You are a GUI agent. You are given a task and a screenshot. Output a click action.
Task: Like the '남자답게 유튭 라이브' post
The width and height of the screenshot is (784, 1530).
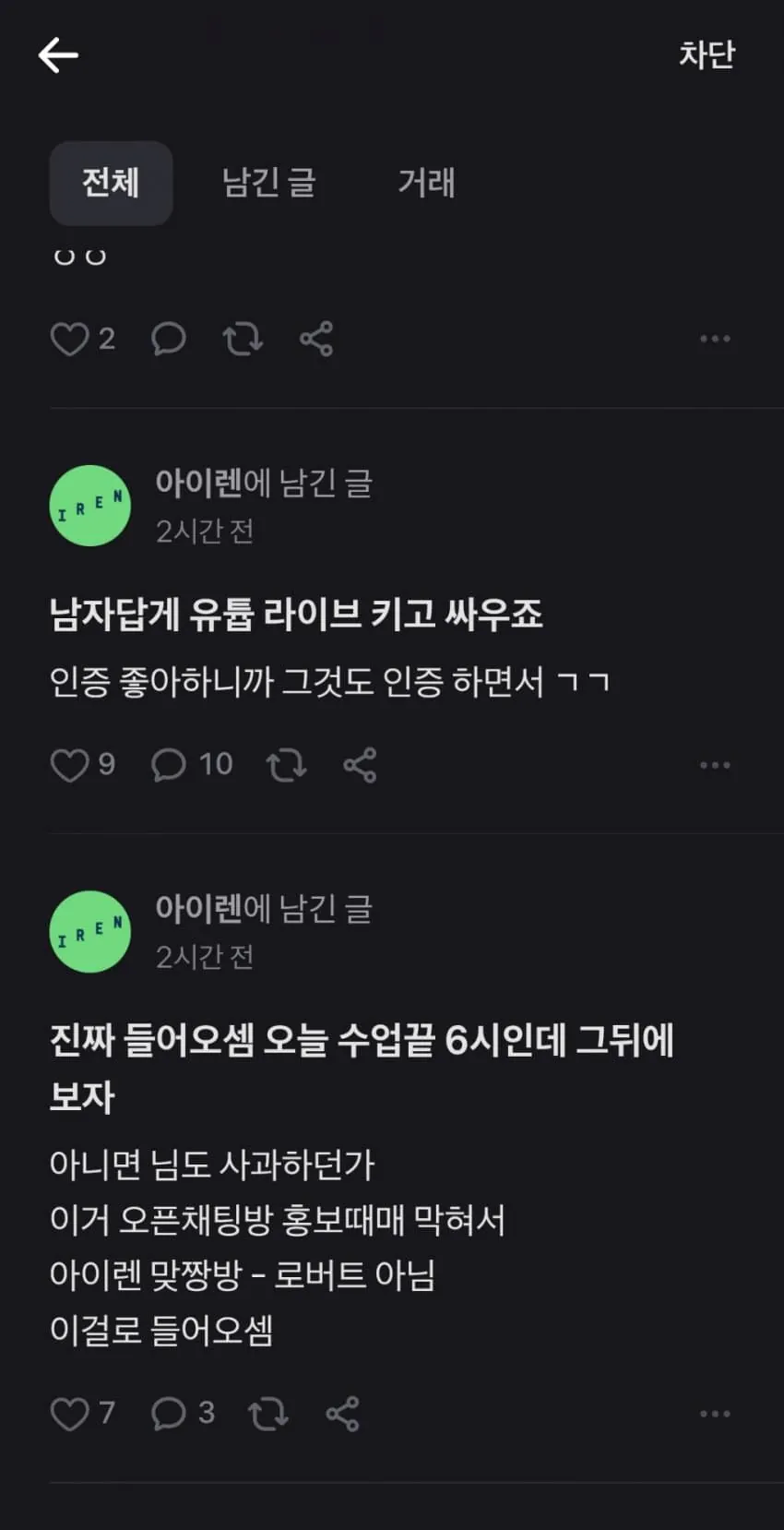[71, 764]
